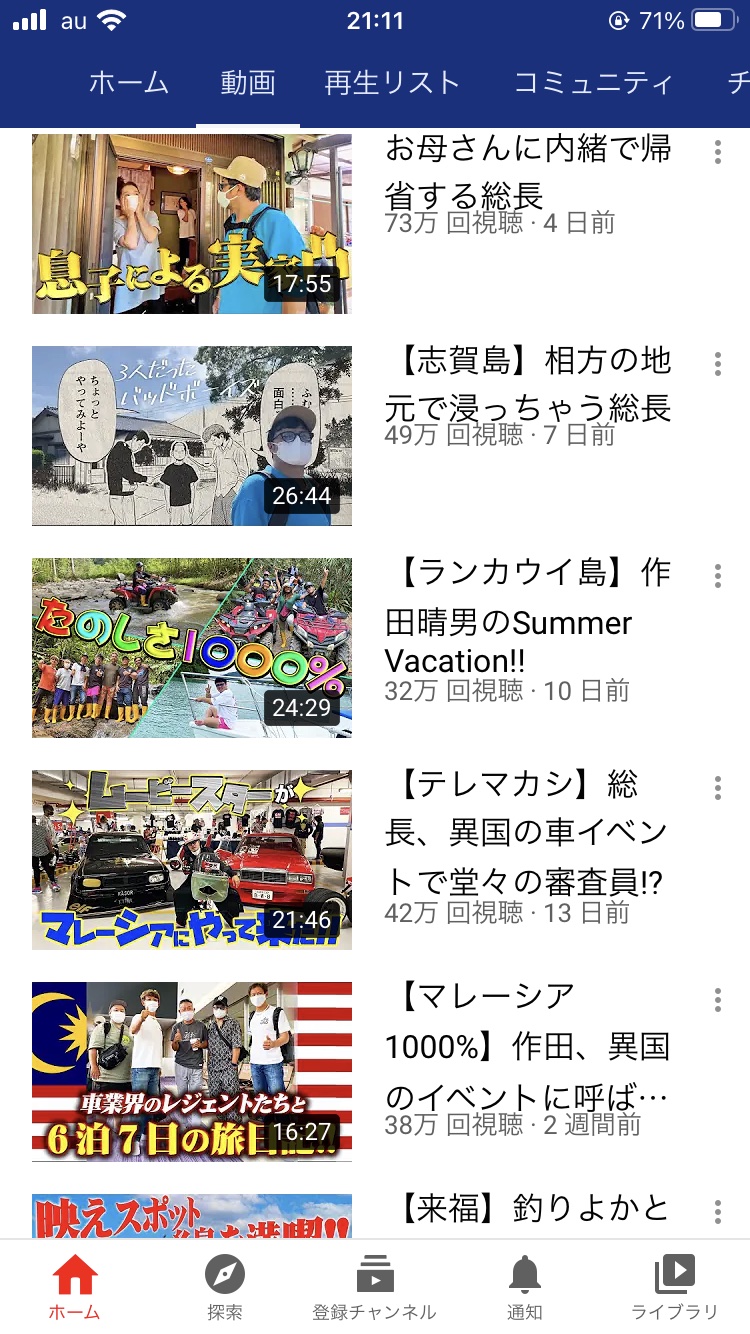Open the ライブラリ tab

tap(674, 1288)
